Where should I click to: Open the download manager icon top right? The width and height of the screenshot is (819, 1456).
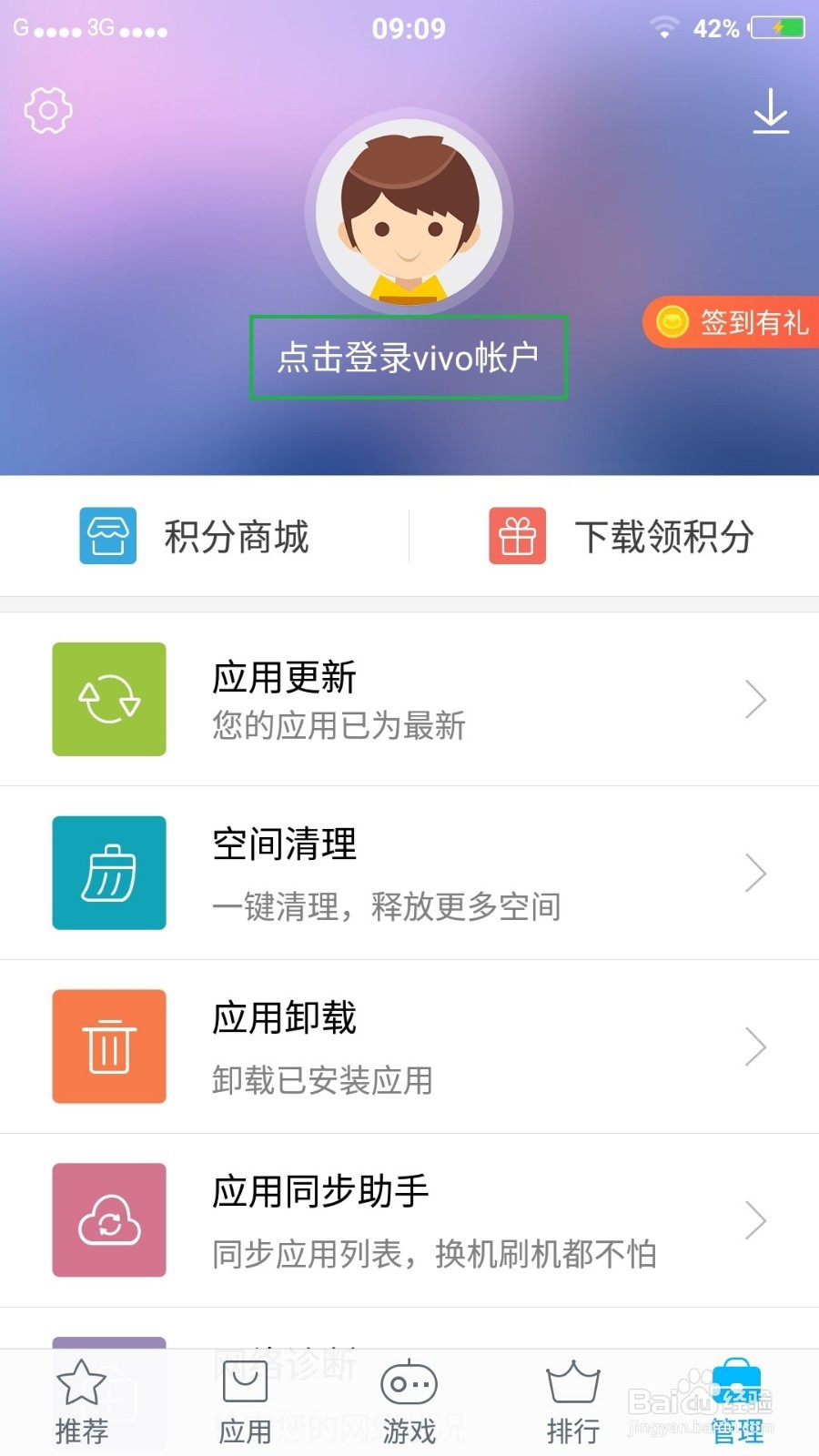point(770,111)
